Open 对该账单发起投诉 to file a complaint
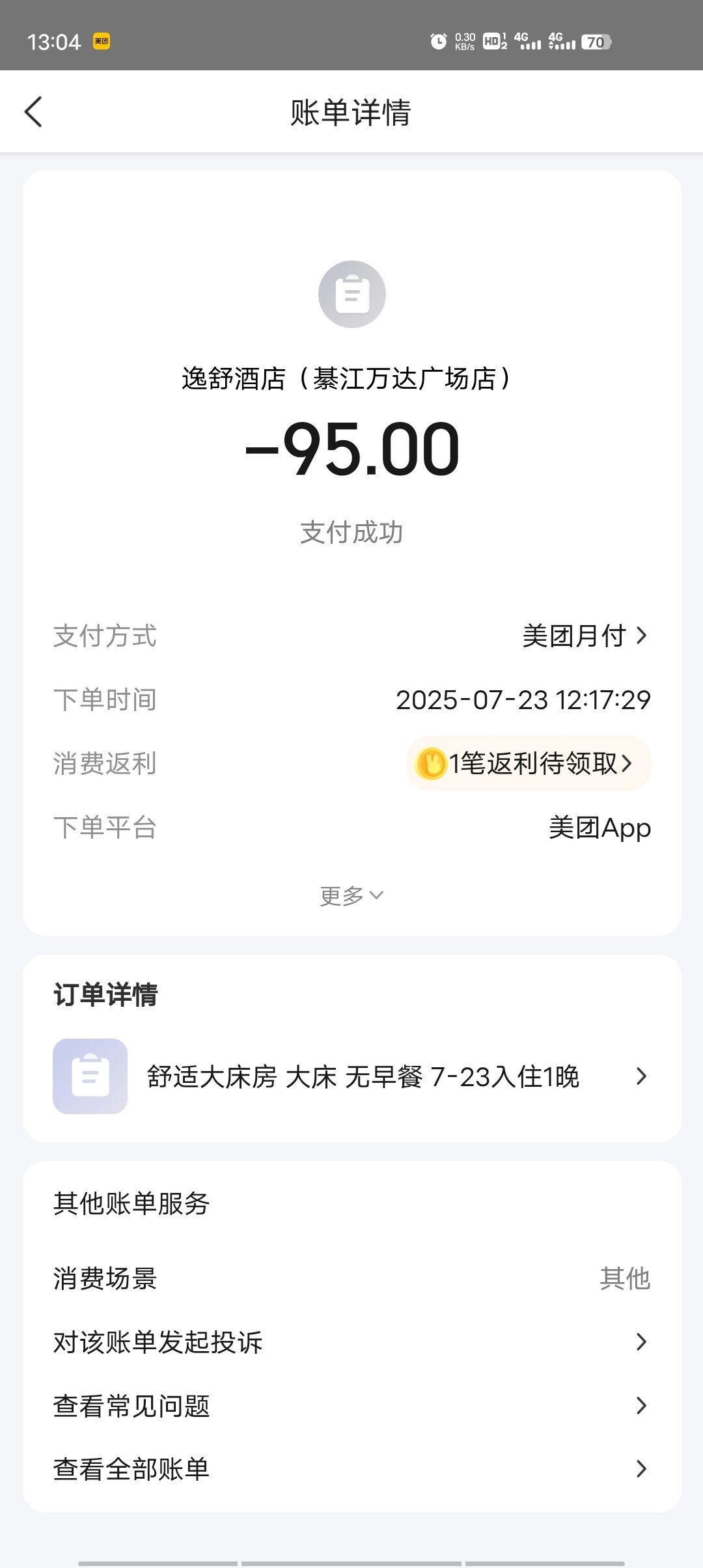Screen dimensions: 703x1568 pos(351,1342)
